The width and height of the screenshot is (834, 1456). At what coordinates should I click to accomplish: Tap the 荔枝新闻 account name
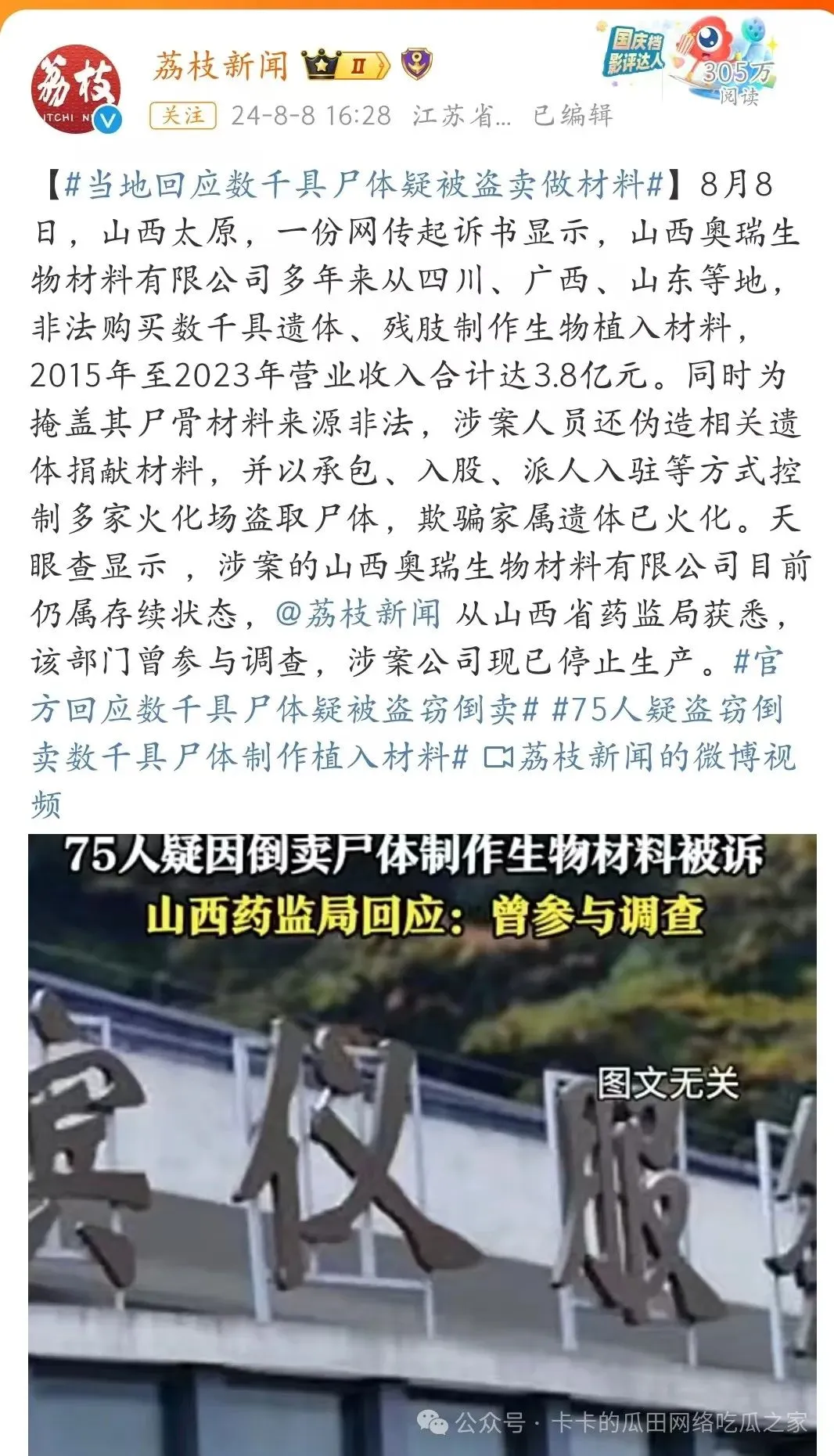(221, 65)
